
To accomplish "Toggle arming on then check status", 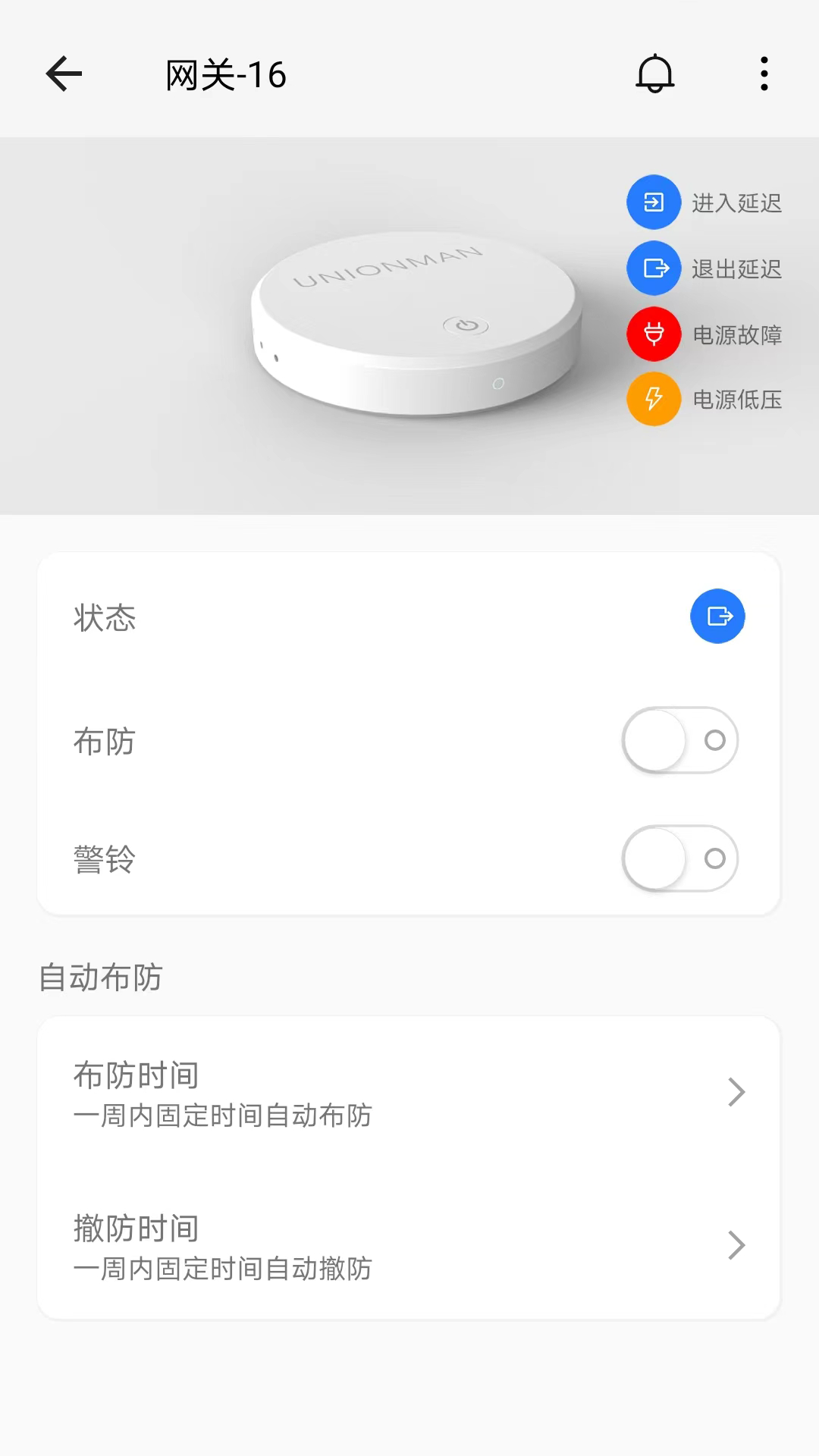I will click(679, 741).
